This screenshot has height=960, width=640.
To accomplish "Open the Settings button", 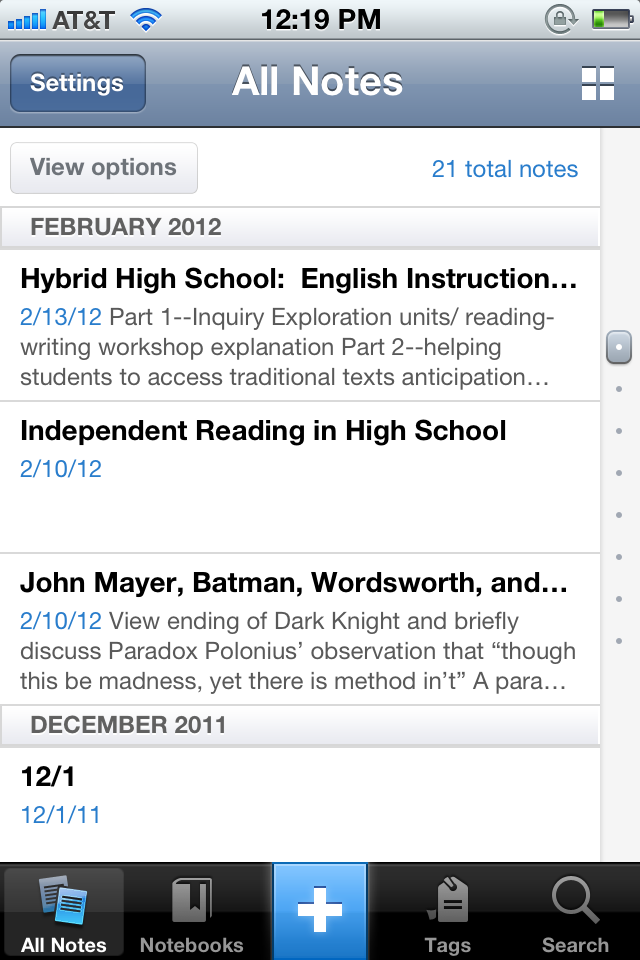I will pos(78,83).
